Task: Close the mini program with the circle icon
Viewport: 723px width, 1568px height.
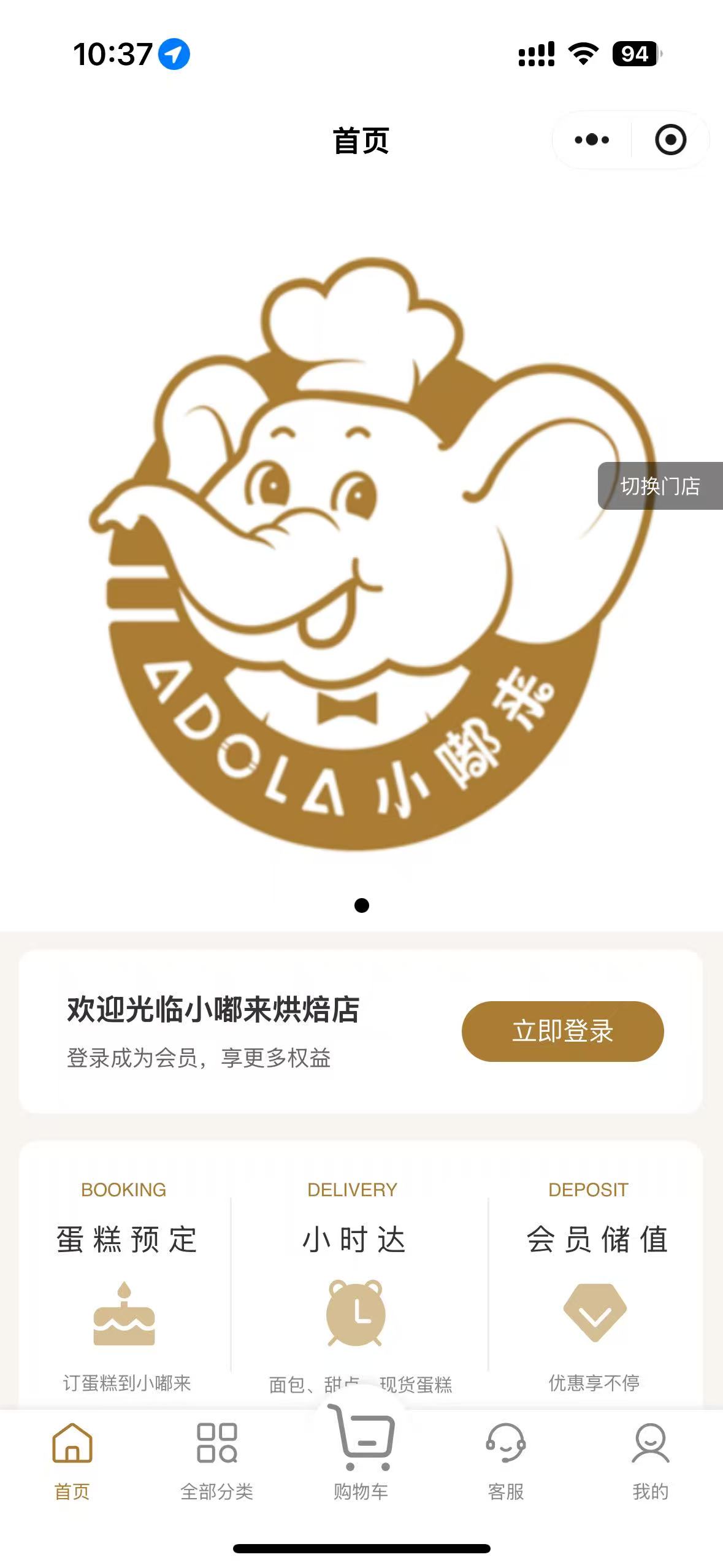Action: pyautogui.click(x=670, y=140)
